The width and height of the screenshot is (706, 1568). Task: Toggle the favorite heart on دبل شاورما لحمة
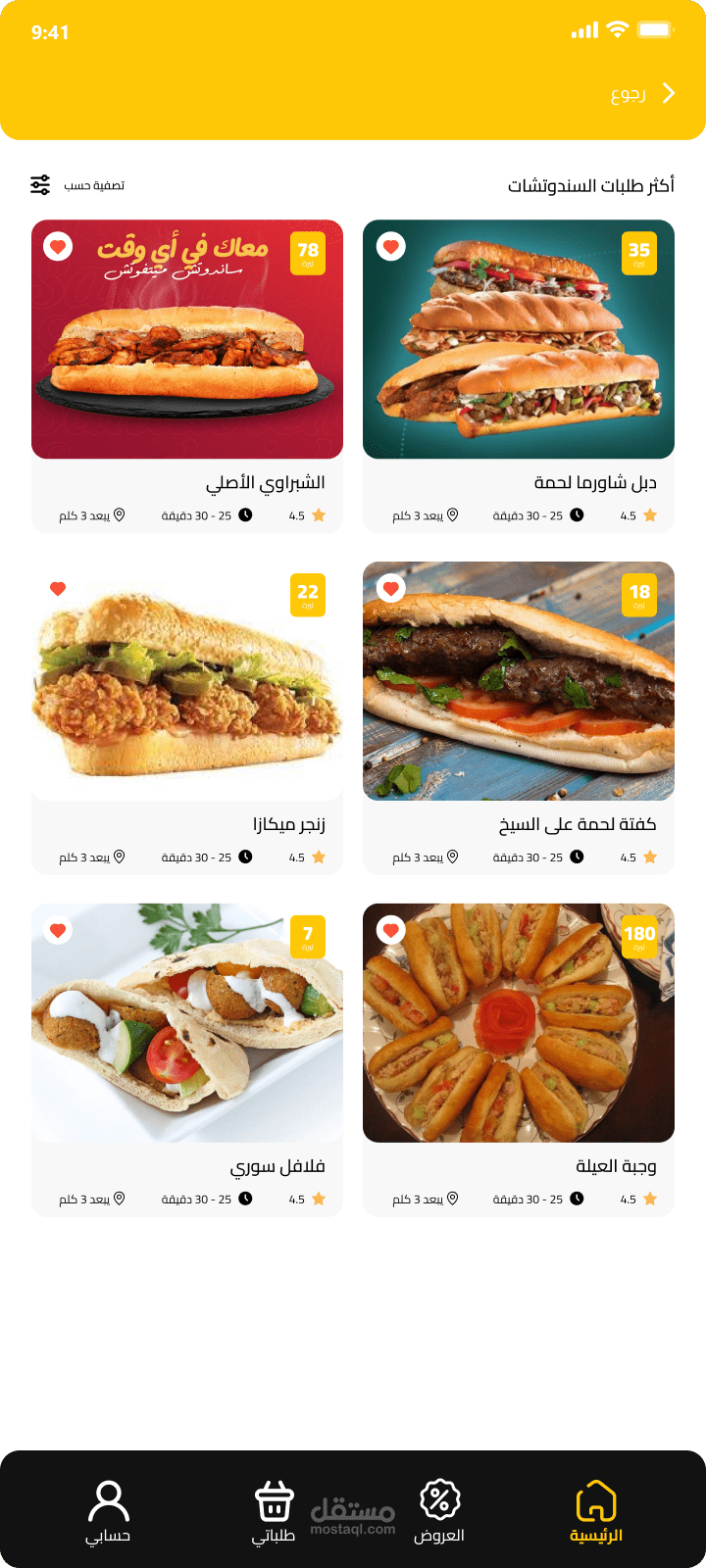[390, 247]
